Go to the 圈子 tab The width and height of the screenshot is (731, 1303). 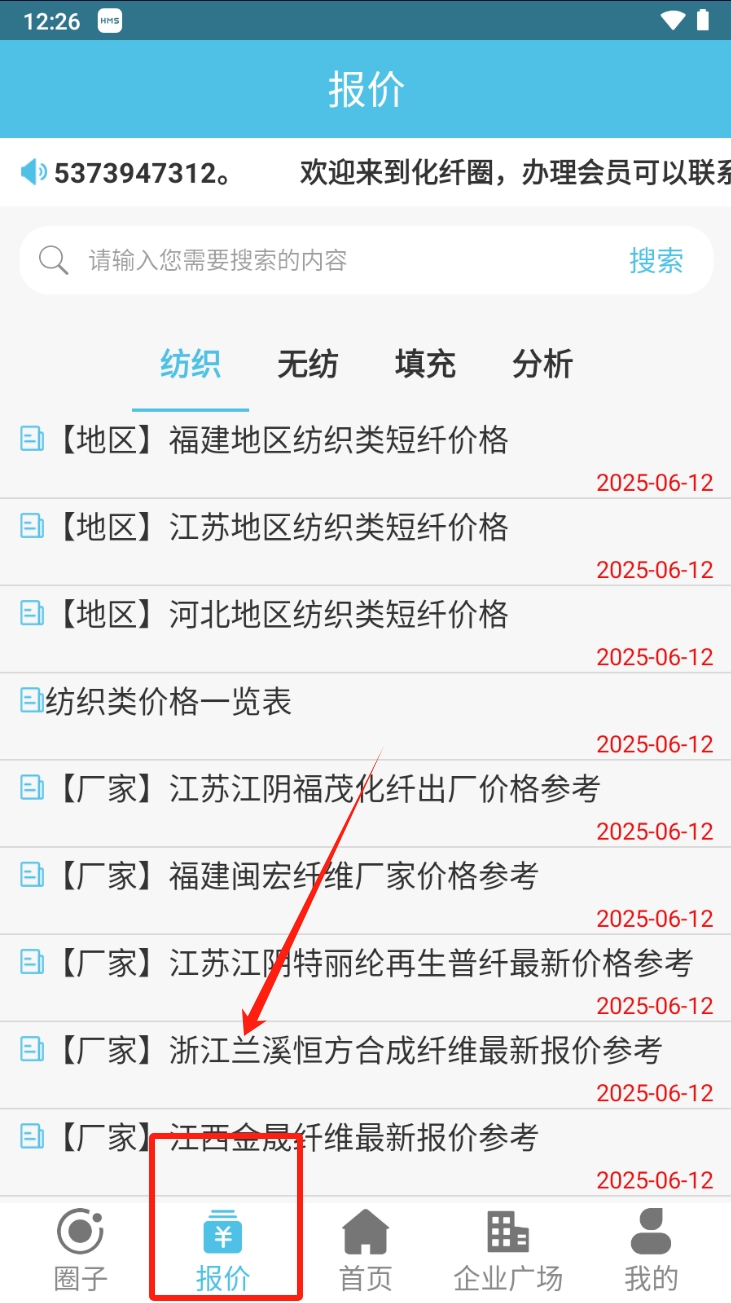[x=80, y=1250]
